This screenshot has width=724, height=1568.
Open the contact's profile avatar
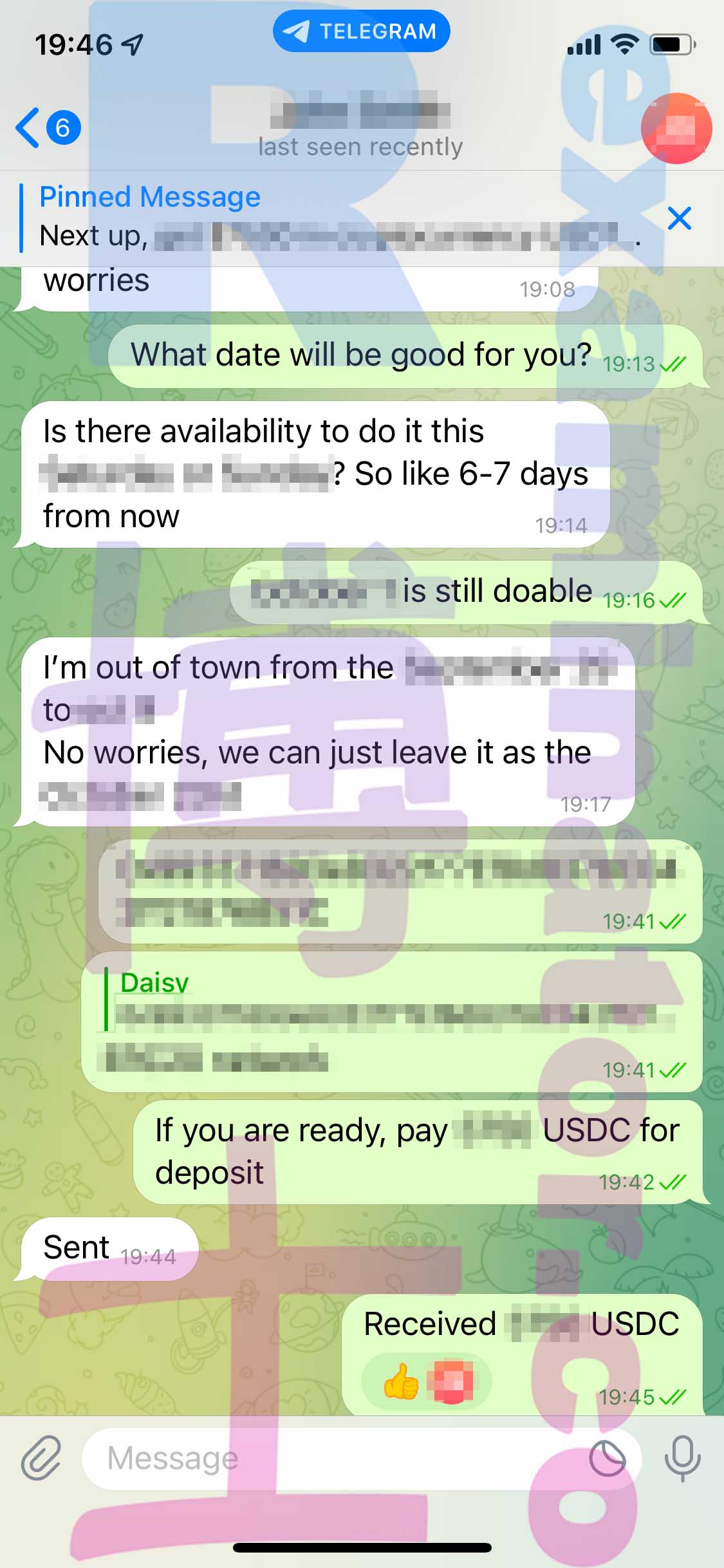coord(676,128)
